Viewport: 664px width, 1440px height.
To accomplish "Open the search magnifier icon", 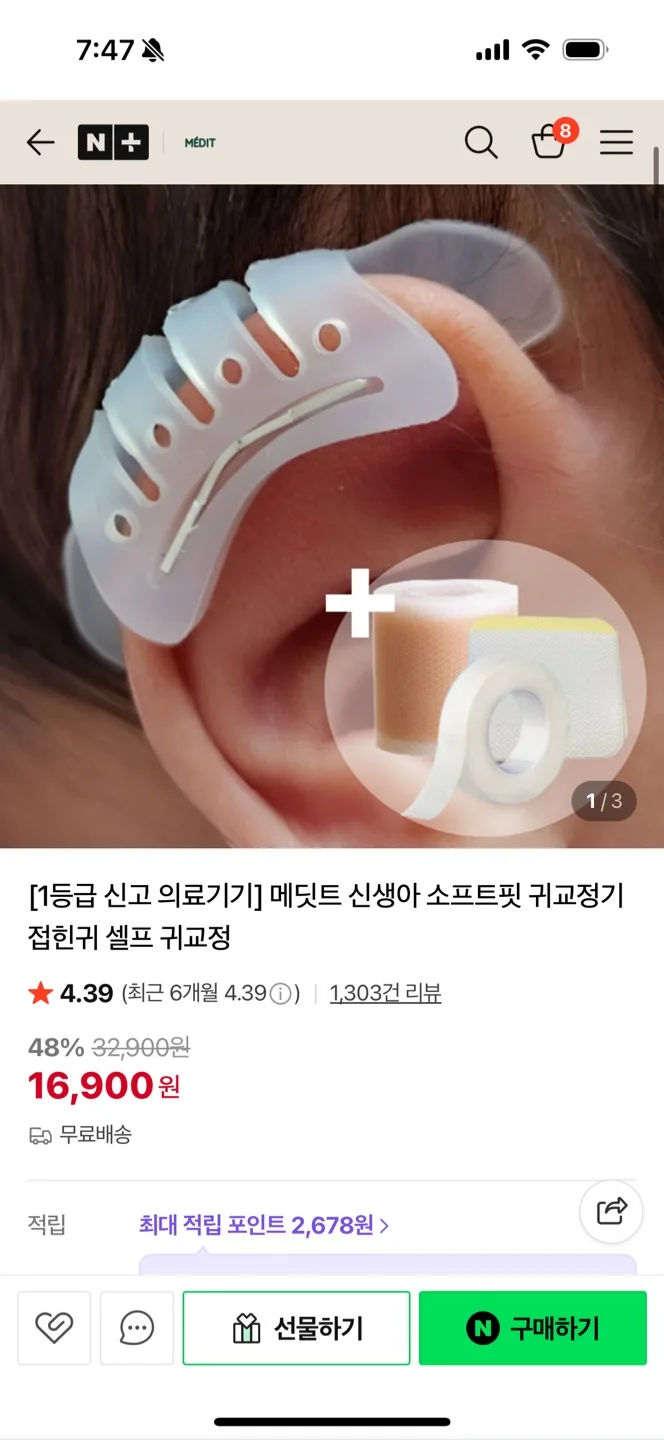I will [481, 143].
